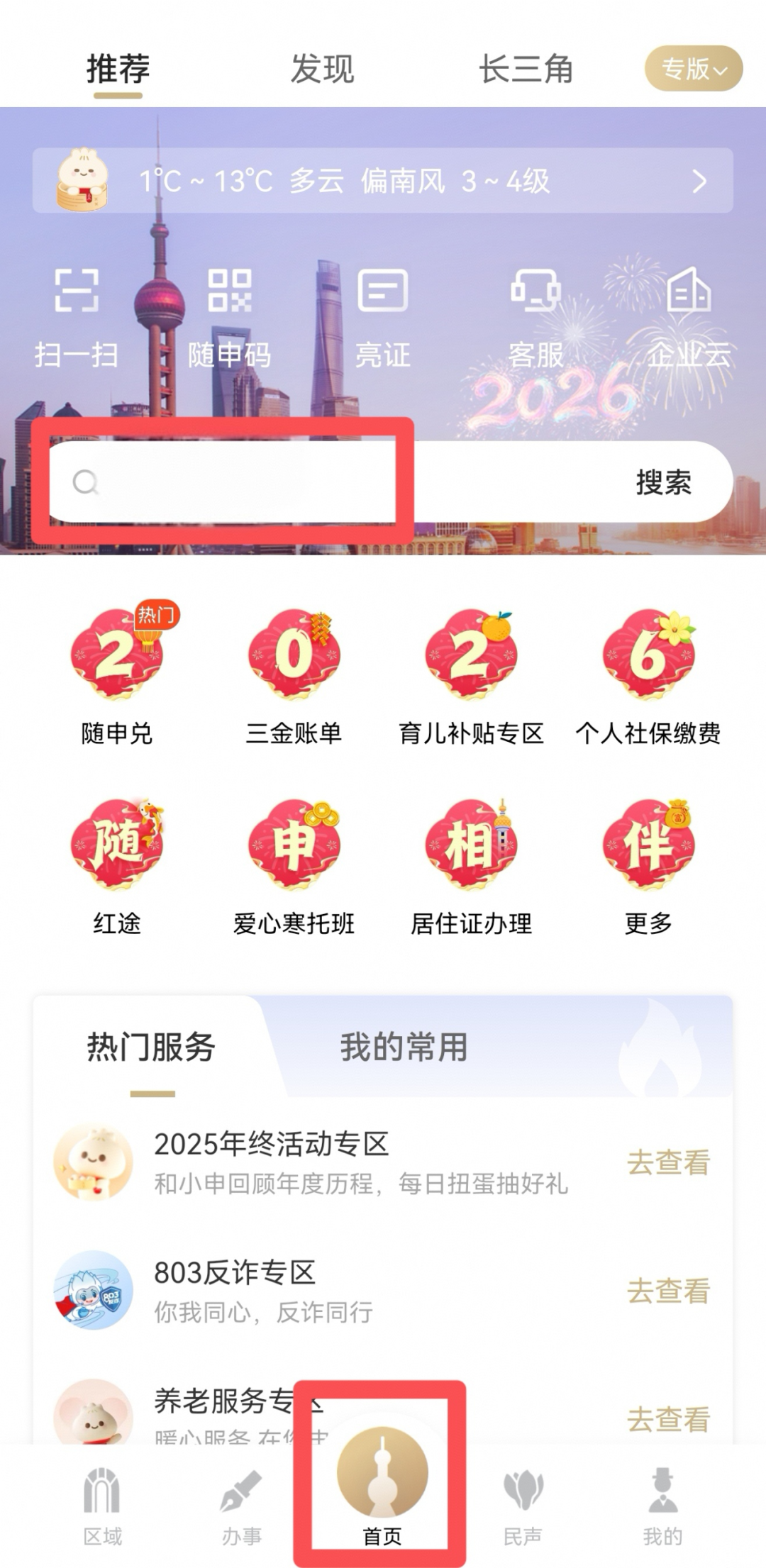Viewport: 766px width, 1568px height.
Task: Open 亮证 credentials
Action: pyautogui.click(x=382, y=317)
